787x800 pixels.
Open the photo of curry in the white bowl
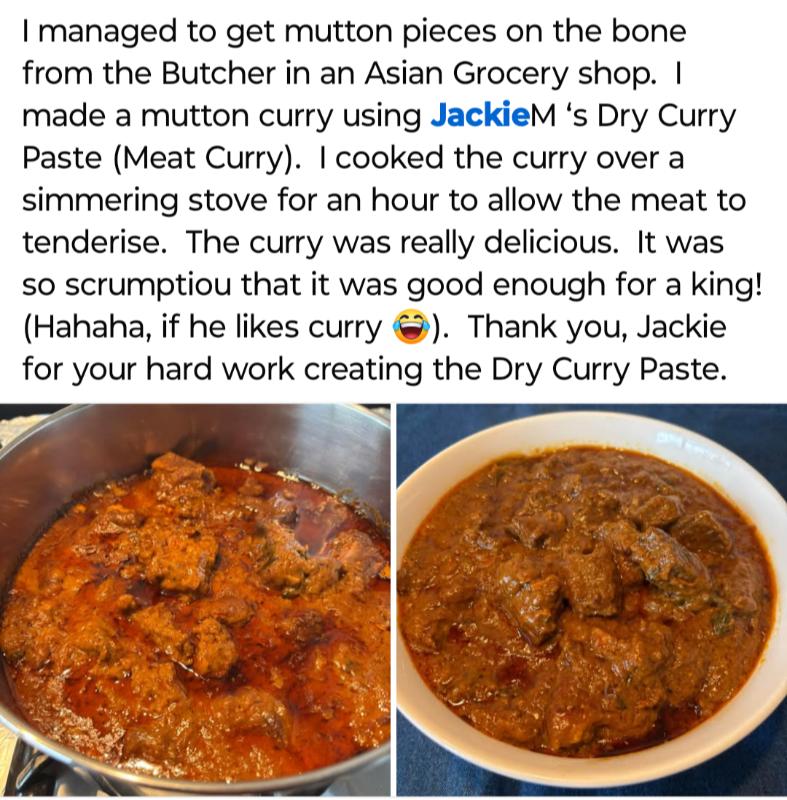[591, 600]
